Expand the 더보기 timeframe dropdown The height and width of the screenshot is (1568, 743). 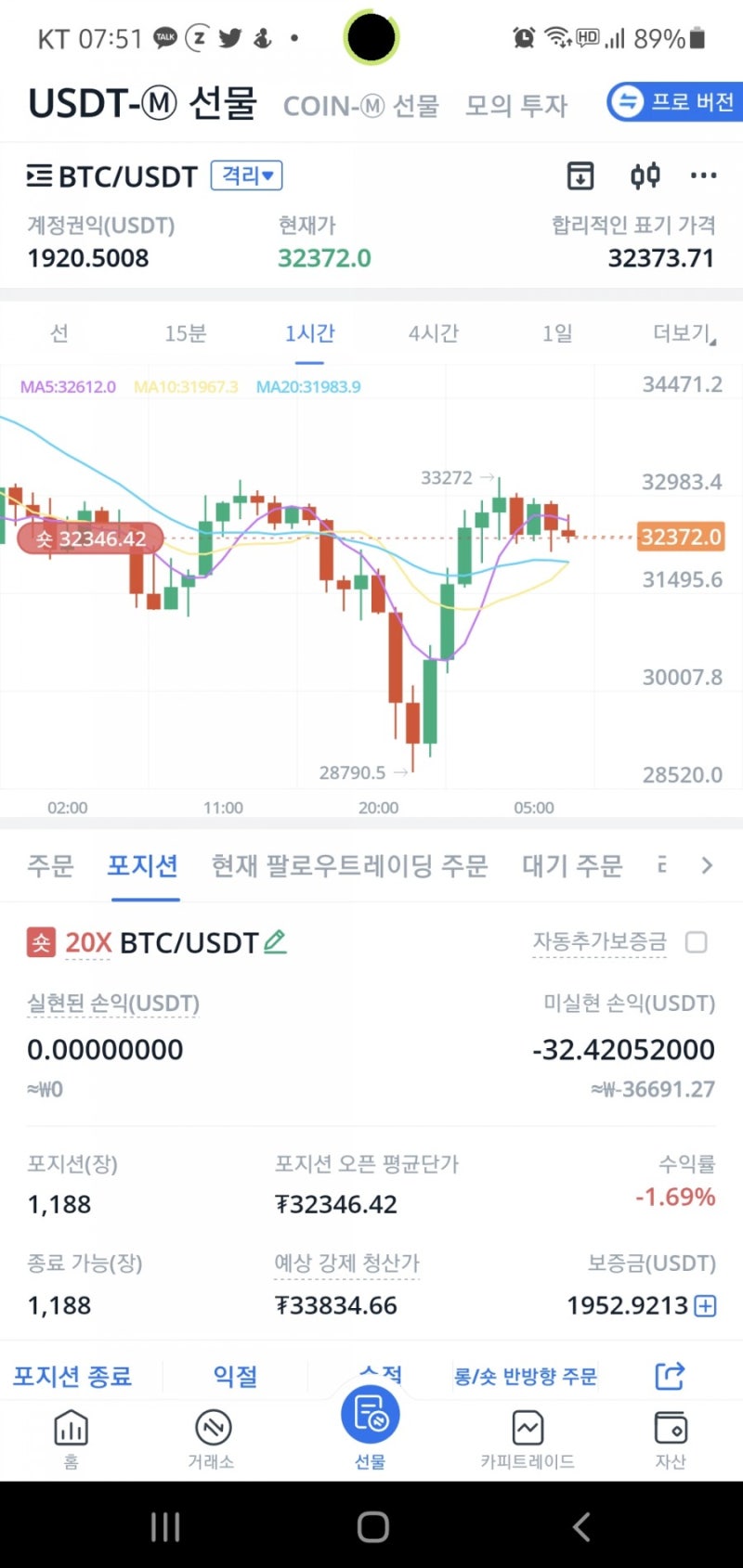click(x=682, y=333)
